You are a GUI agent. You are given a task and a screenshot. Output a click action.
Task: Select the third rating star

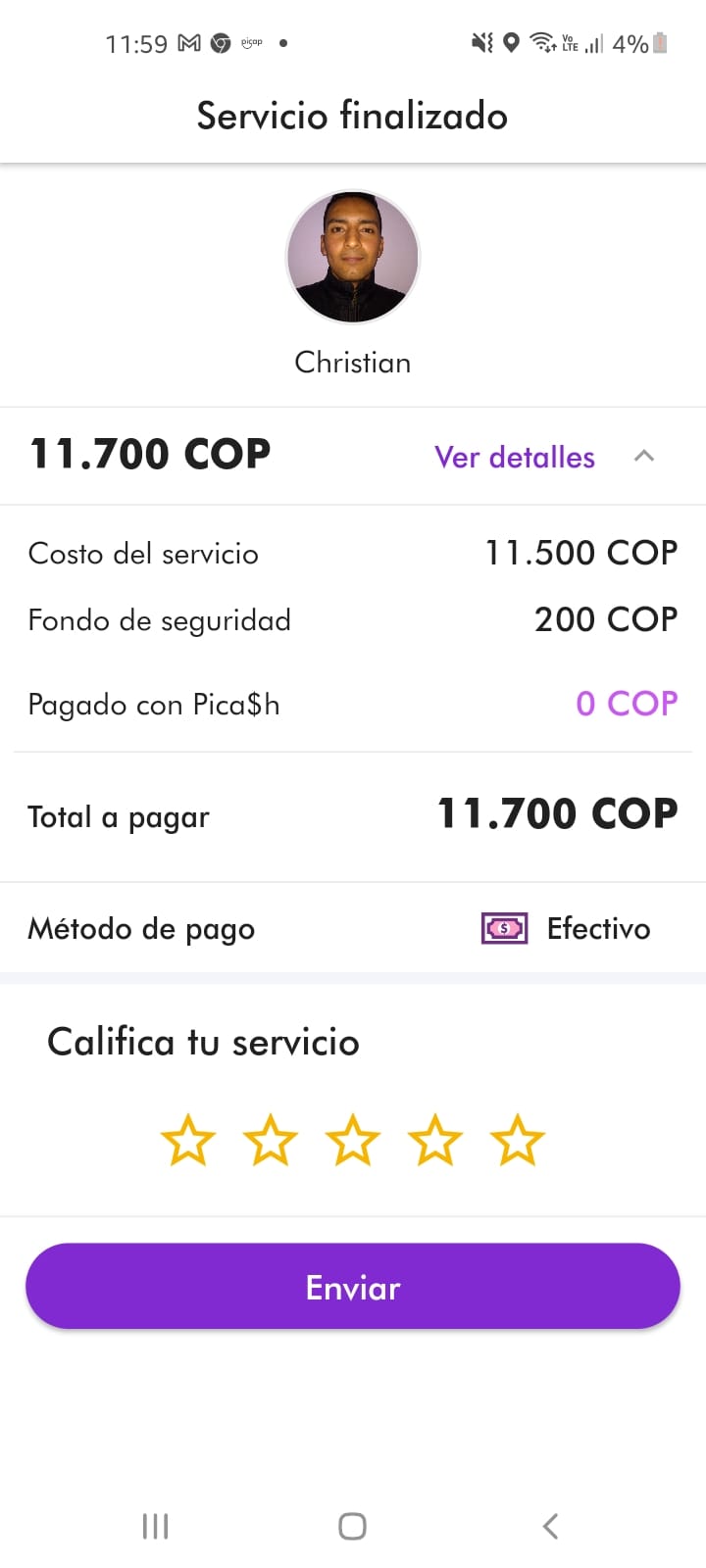pyautogui.click(x=352, y=1140)
